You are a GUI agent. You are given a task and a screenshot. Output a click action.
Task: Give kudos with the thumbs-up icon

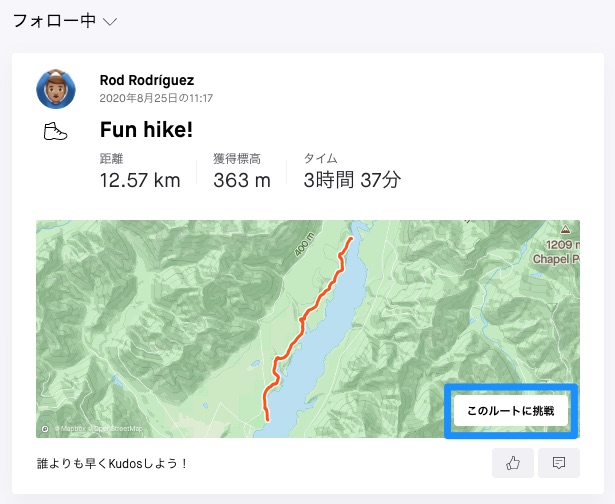coord(514,463)
